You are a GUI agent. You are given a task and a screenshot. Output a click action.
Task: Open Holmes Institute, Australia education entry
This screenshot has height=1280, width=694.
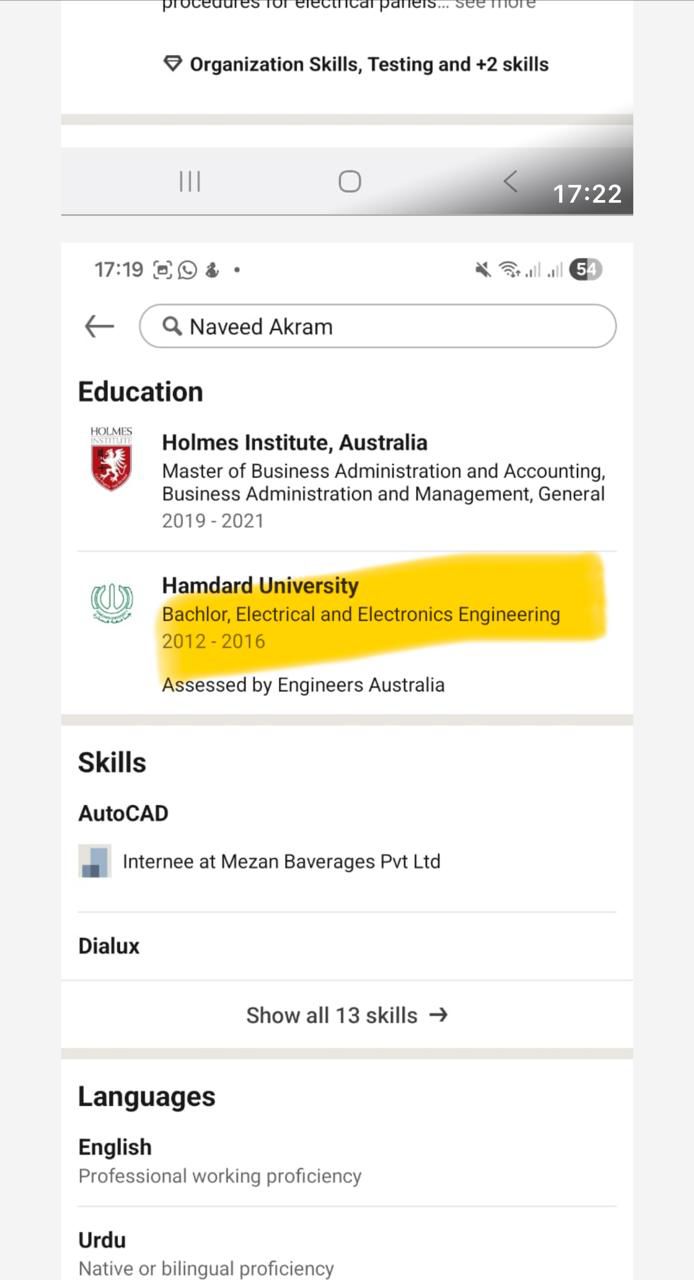pyautogui.click(x=295, y=443)
